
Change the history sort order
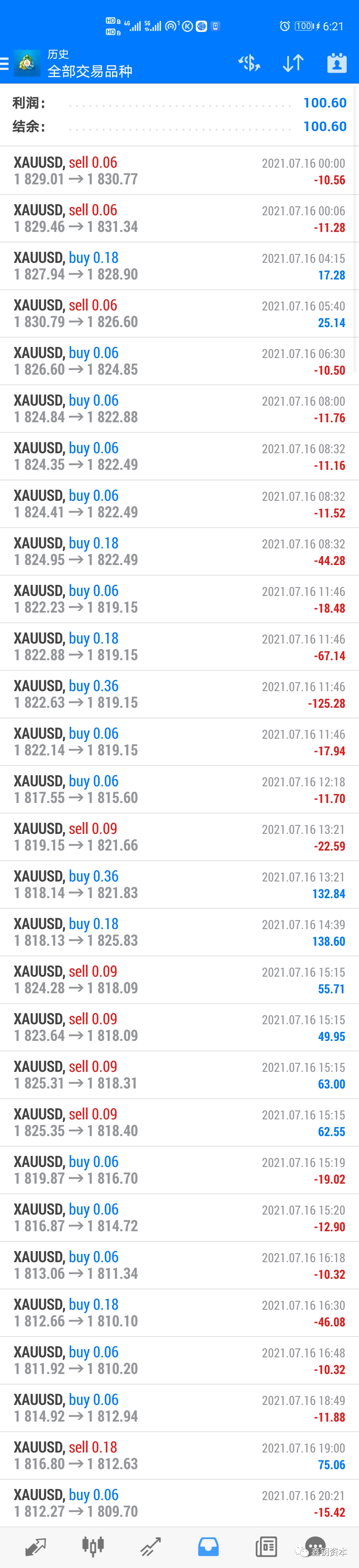293,63
